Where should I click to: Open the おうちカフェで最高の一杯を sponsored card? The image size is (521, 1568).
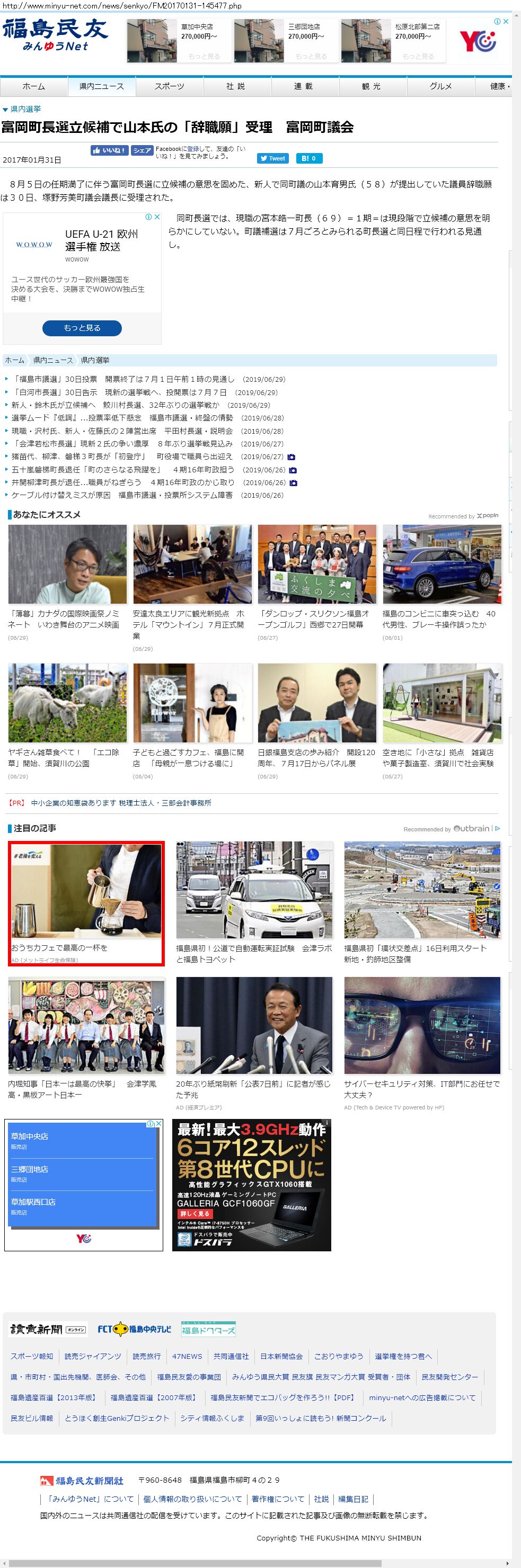click(x=86, y=903)
